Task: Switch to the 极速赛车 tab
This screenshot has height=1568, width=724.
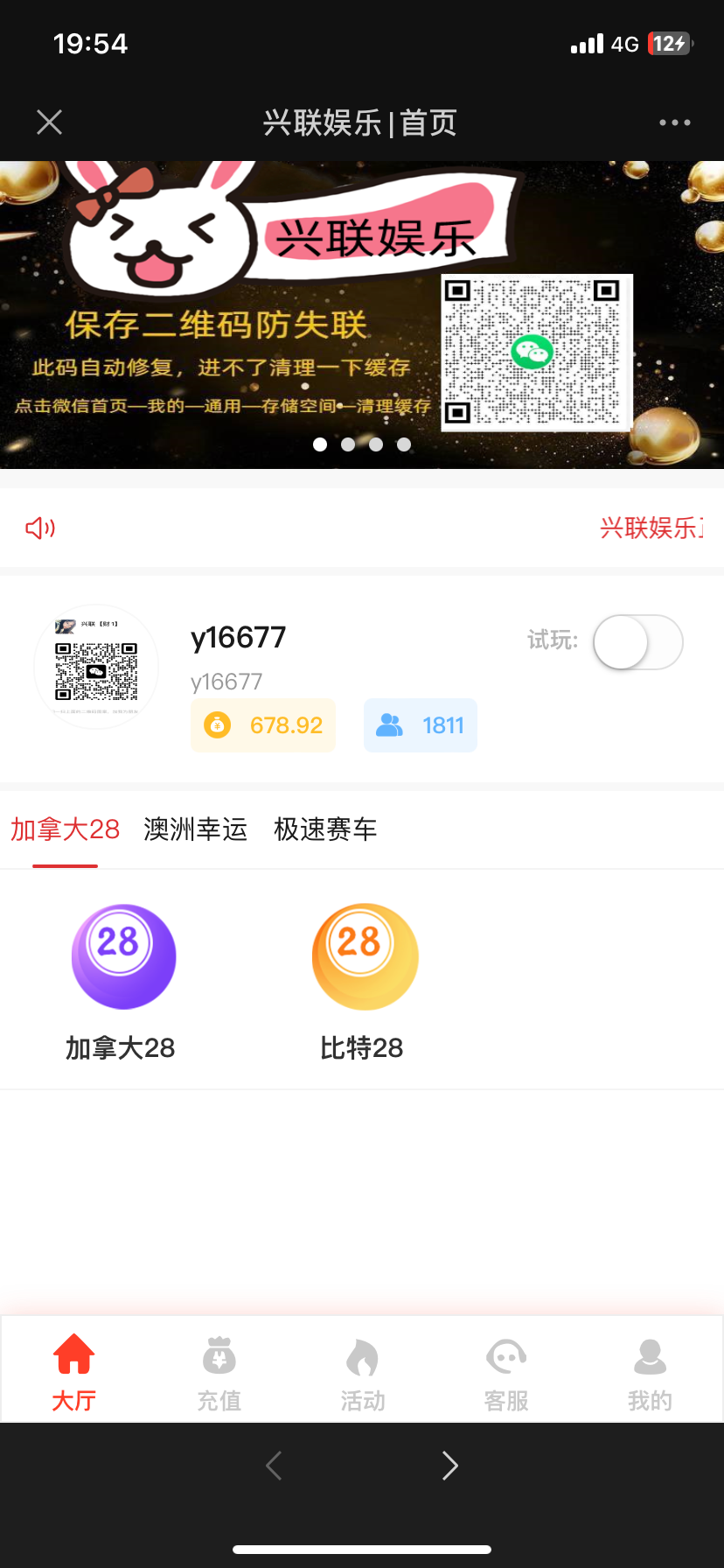Action: [324, 829]
